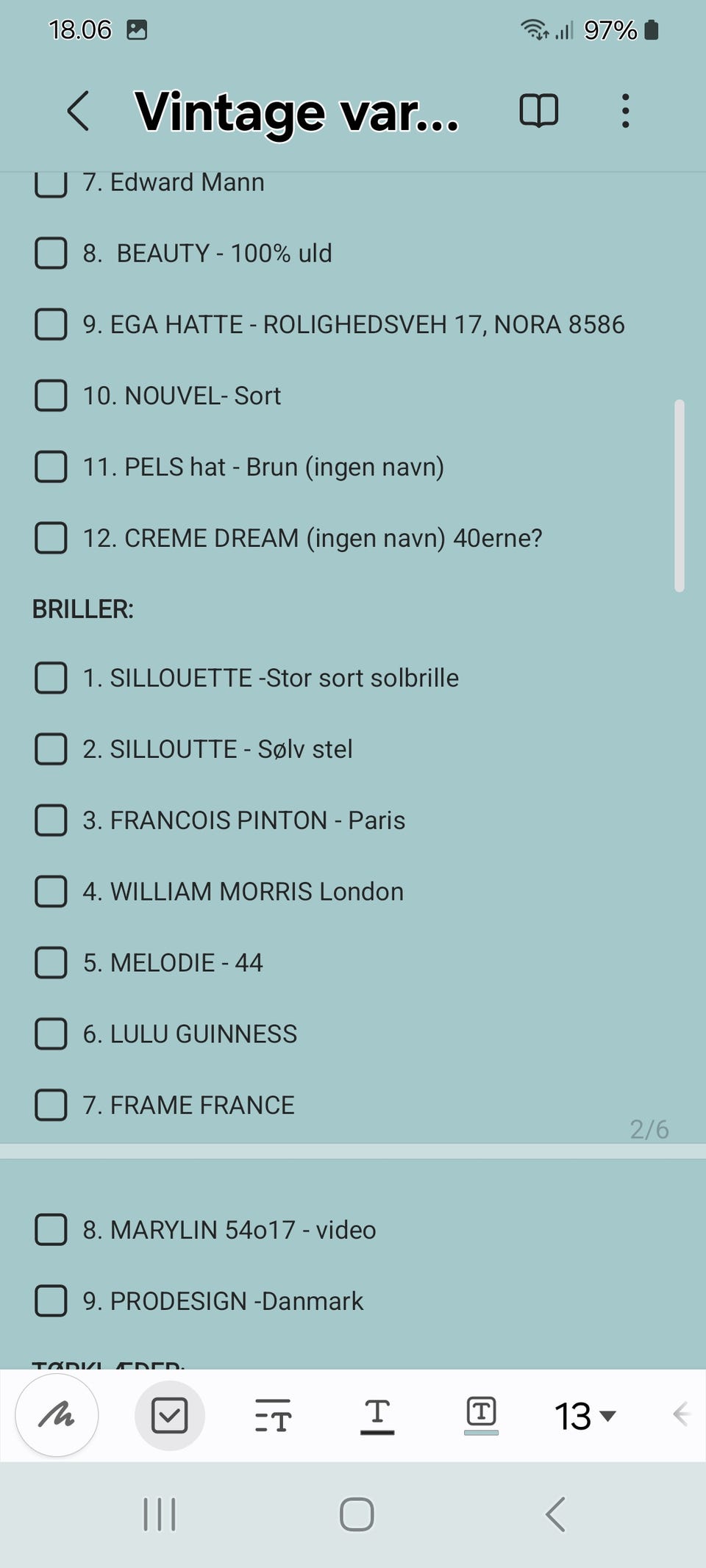Select the text highlight tool
Screen dimensions: 706x1568
click(481, 1415)
